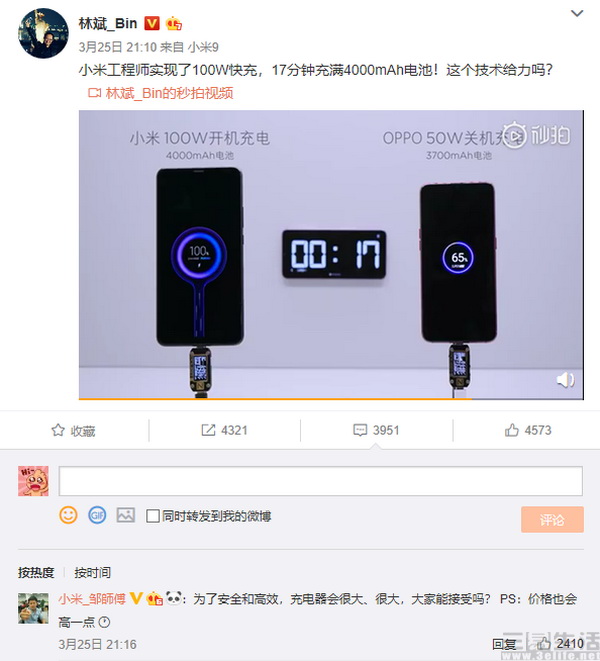Submit comment with 评论 button

[551, 519]
